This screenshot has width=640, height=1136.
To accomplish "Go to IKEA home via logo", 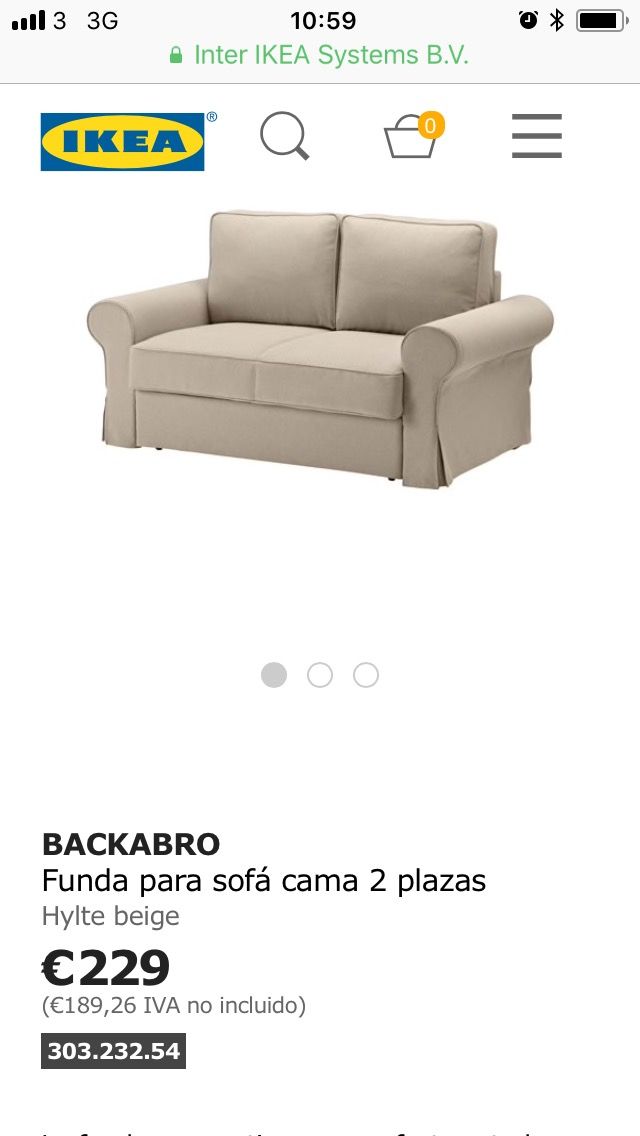I will tap(123, 142).
